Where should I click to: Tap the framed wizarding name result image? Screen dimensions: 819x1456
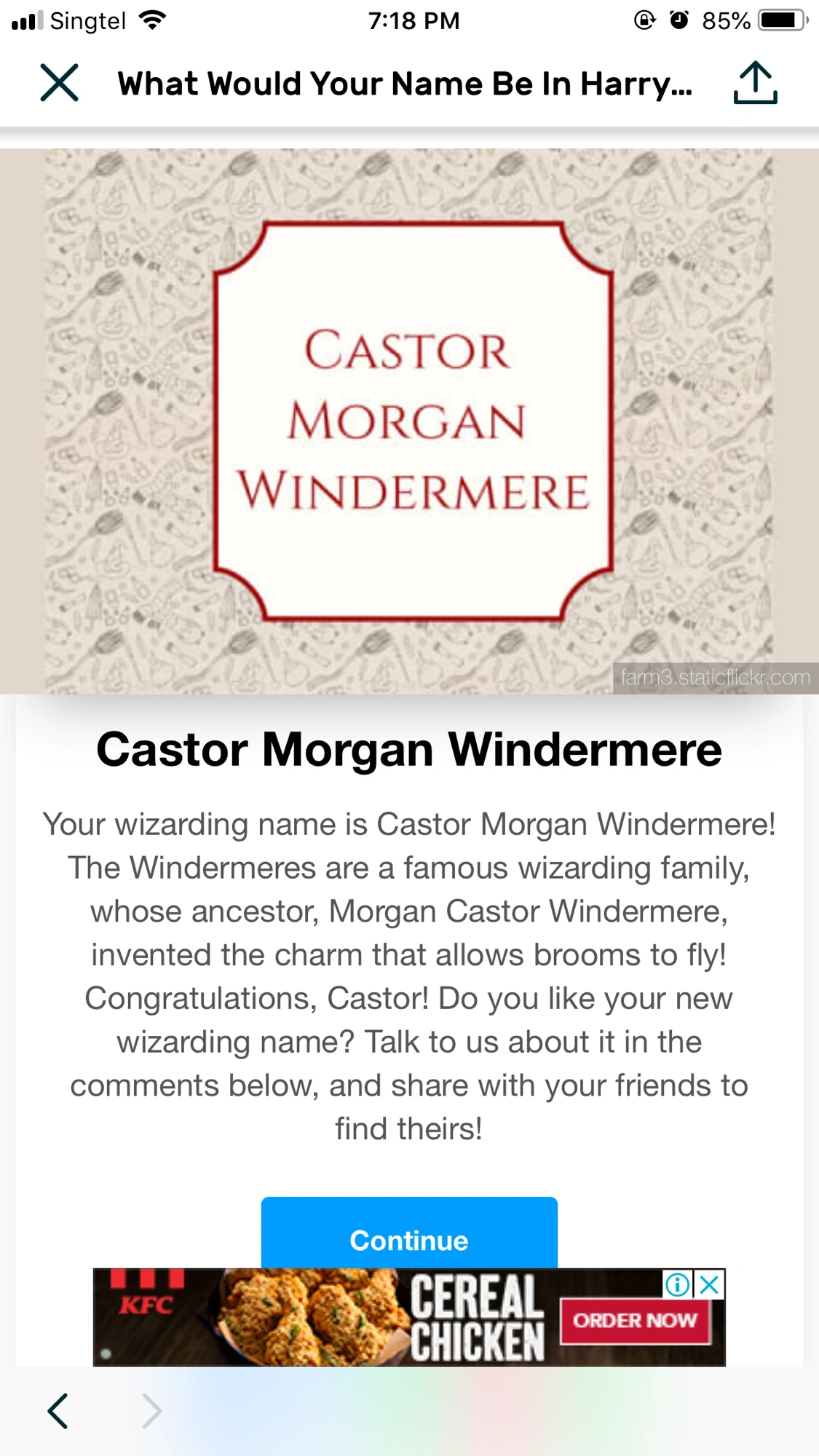[409, 421]
